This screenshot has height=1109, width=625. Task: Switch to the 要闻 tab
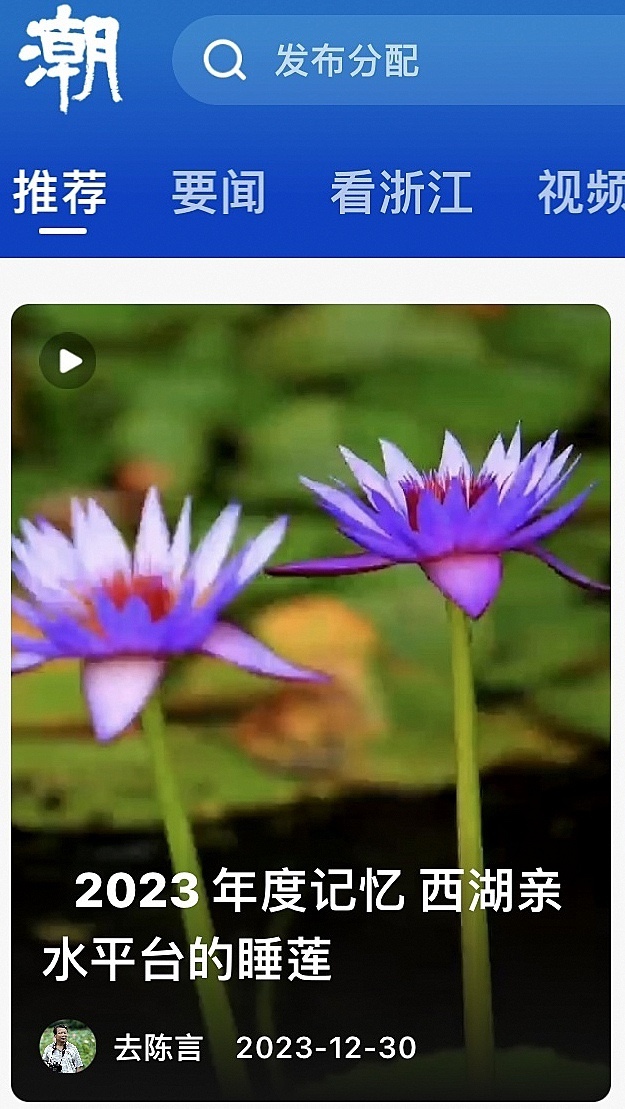pyautogui.click(x=218, y=193)
